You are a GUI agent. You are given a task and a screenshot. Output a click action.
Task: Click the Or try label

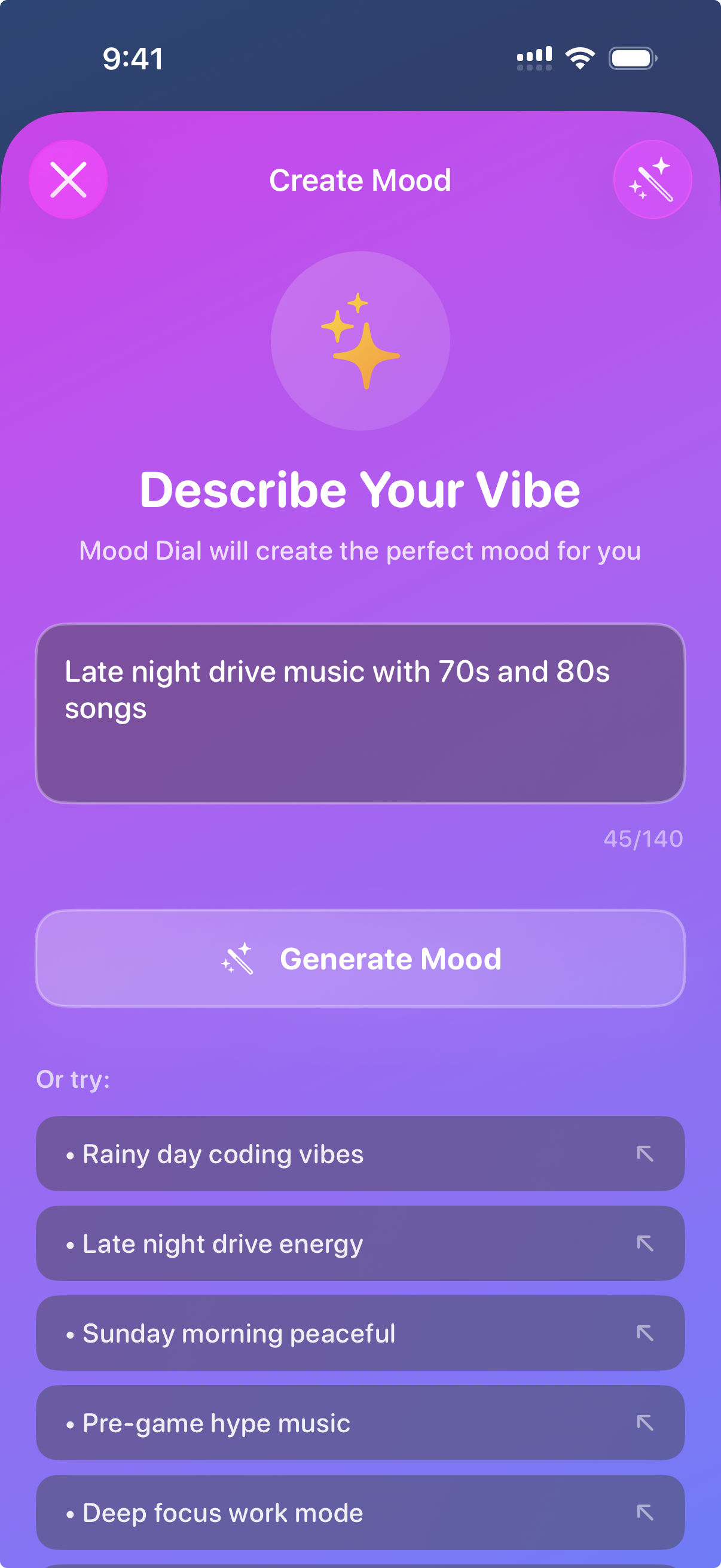pyautogui.click(x=73, y=1079)
